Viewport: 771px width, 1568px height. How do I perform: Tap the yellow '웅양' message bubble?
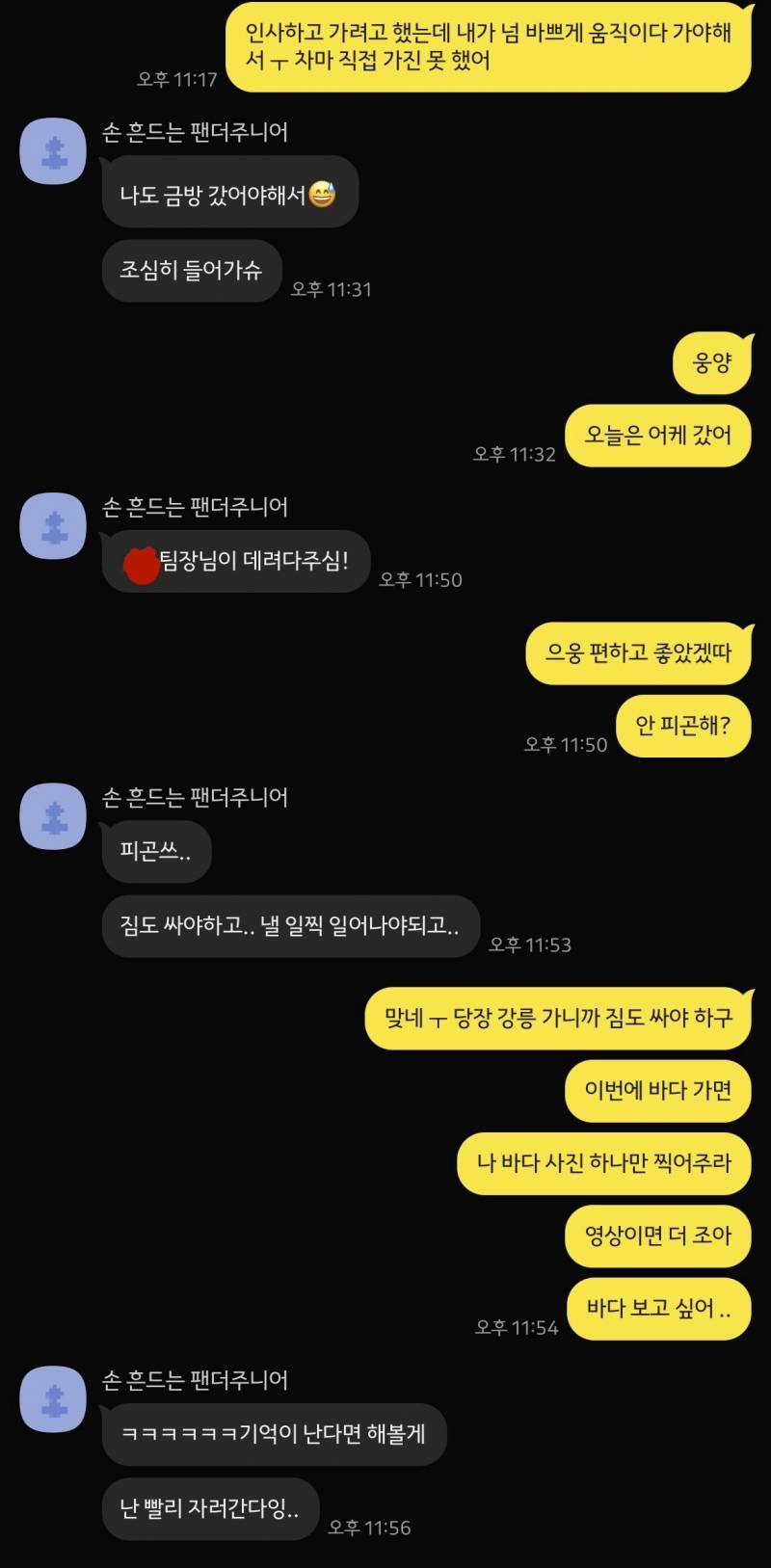[711, 364]
